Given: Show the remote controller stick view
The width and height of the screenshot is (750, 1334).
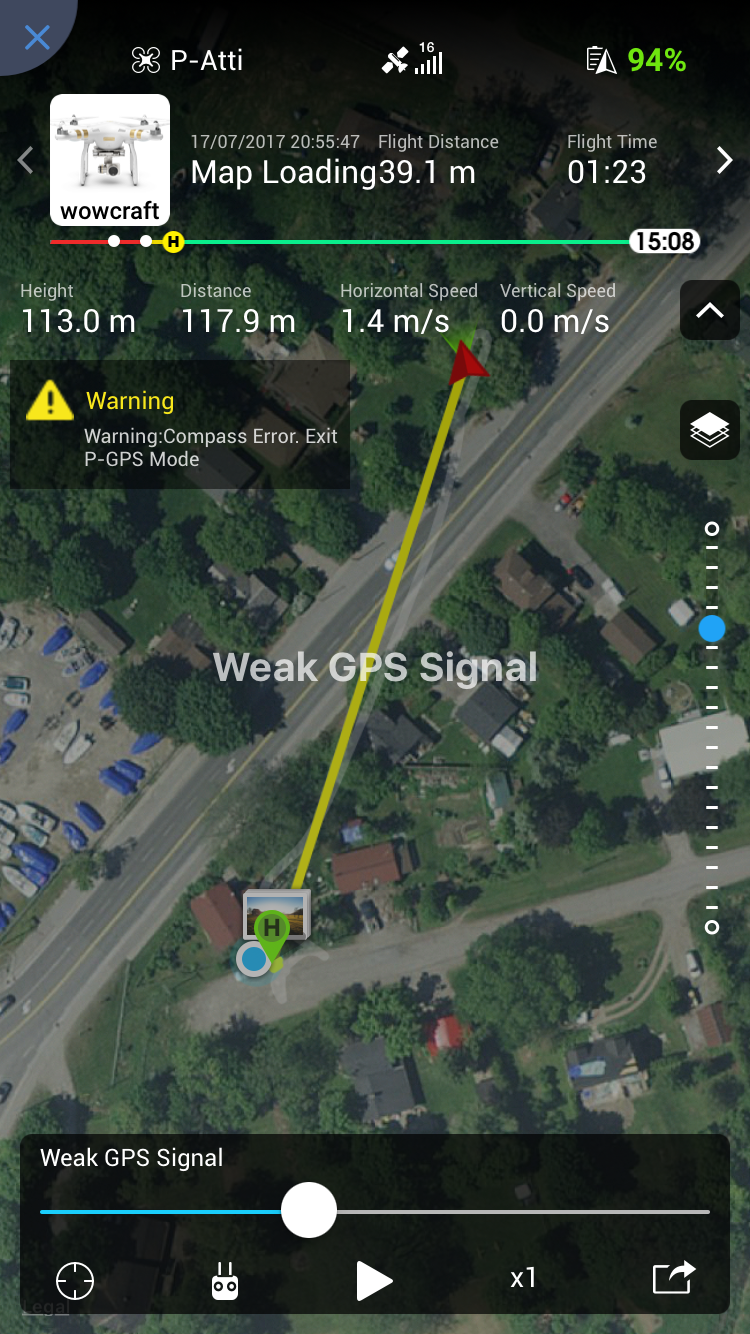Looking at the screenshot, I should point(225,1280).
